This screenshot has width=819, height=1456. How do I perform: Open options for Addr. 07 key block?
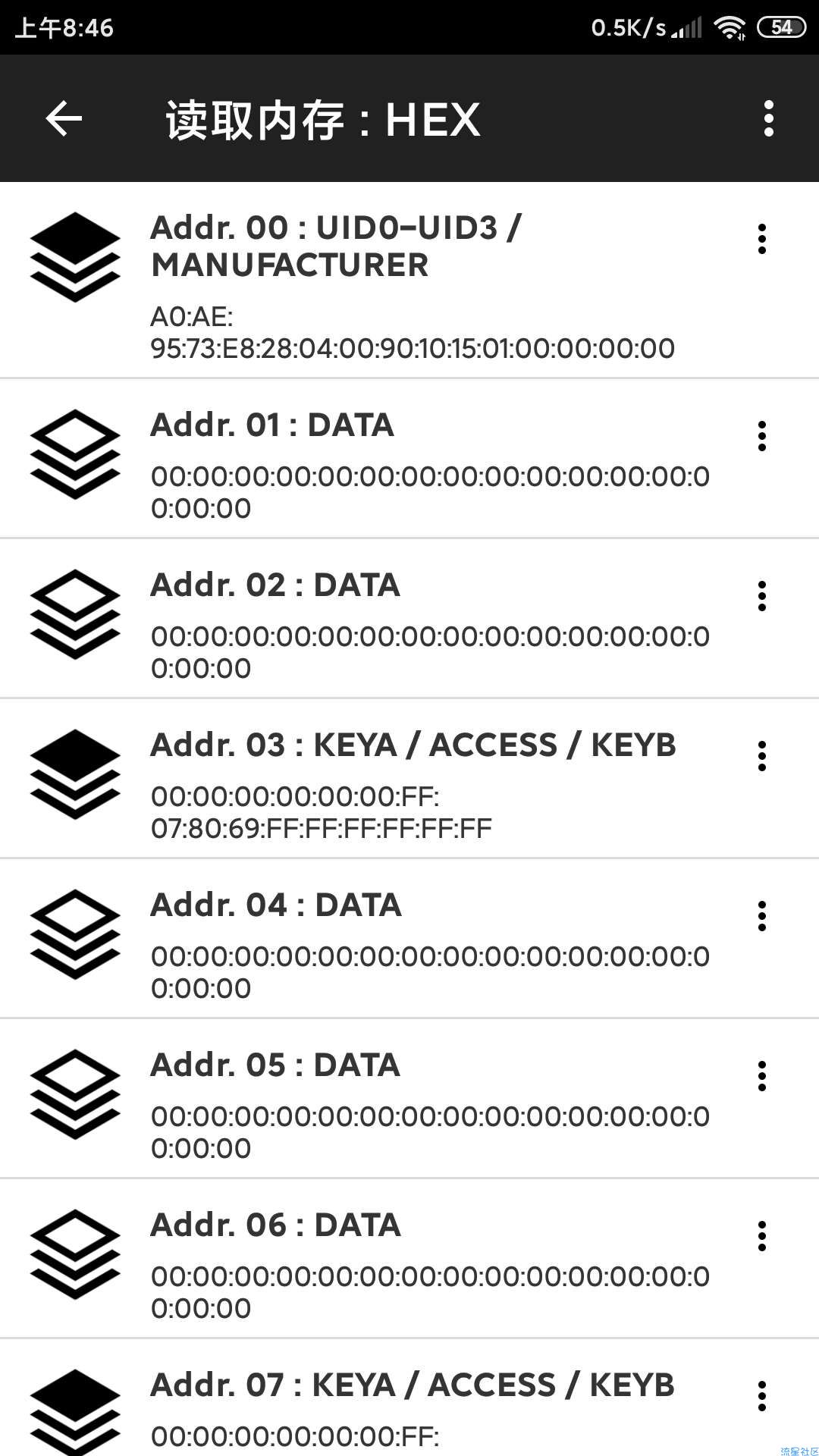(762, 1396)
